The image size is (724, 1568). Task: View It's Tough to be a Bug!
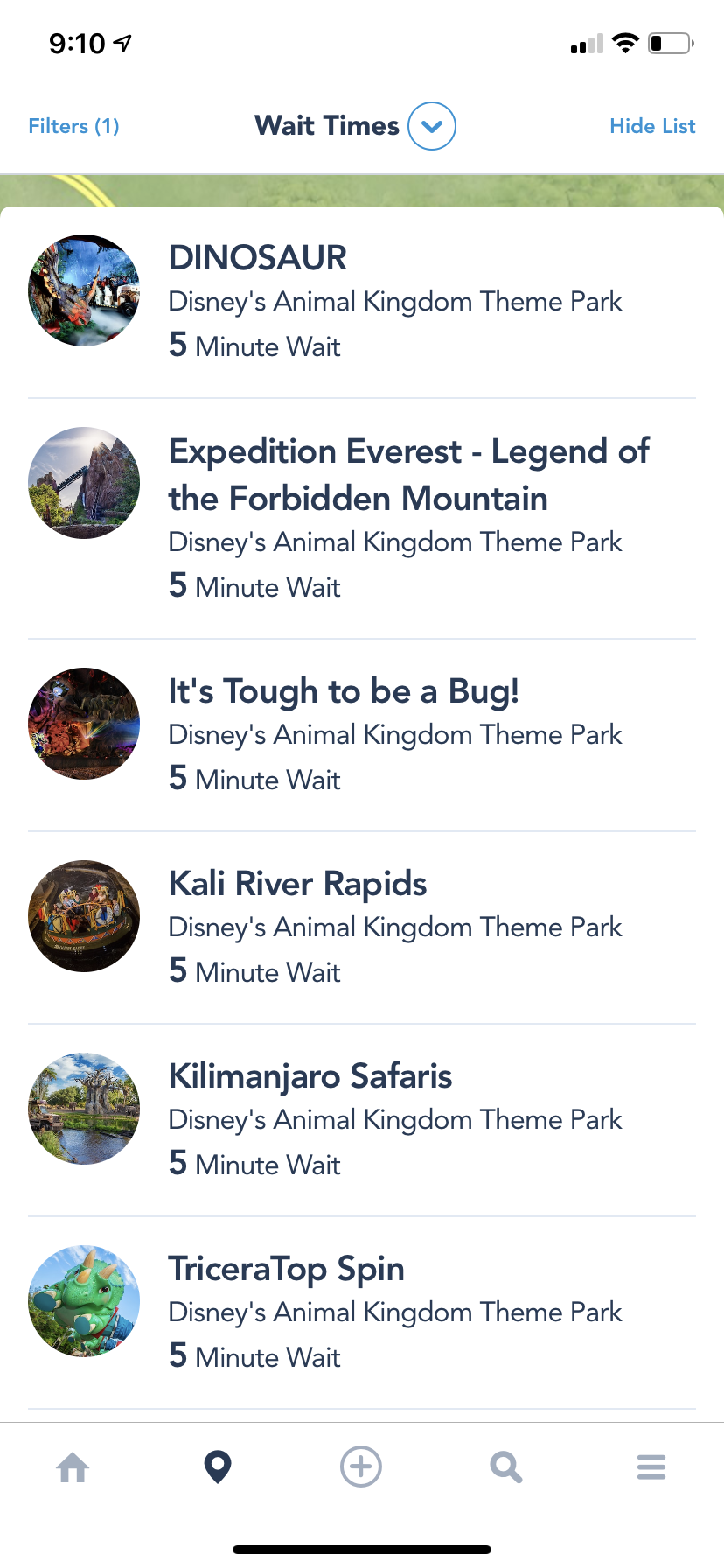click(x=362, y=733)
